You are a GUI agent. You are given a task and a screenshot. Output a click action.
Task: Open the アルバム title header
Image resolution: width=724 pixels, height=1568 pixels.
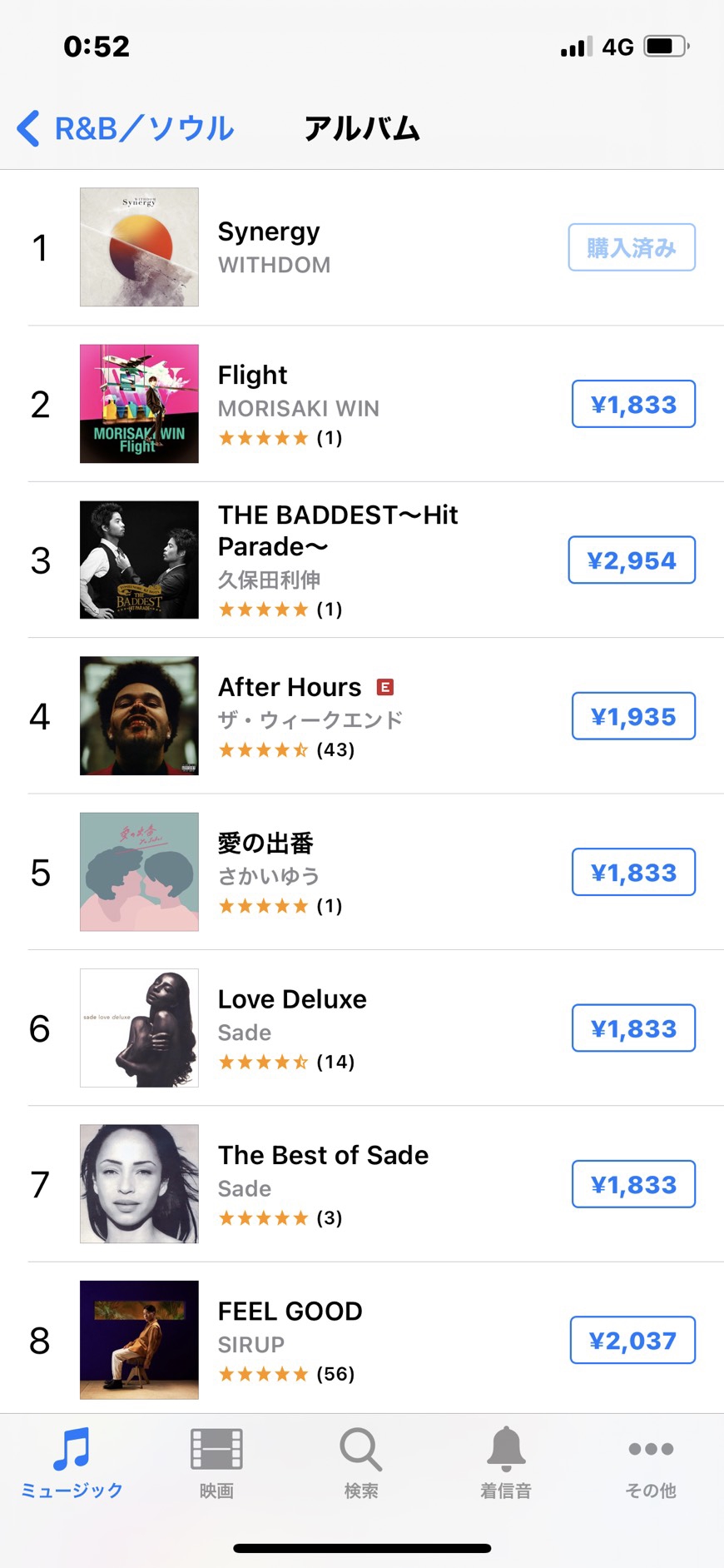362,129
